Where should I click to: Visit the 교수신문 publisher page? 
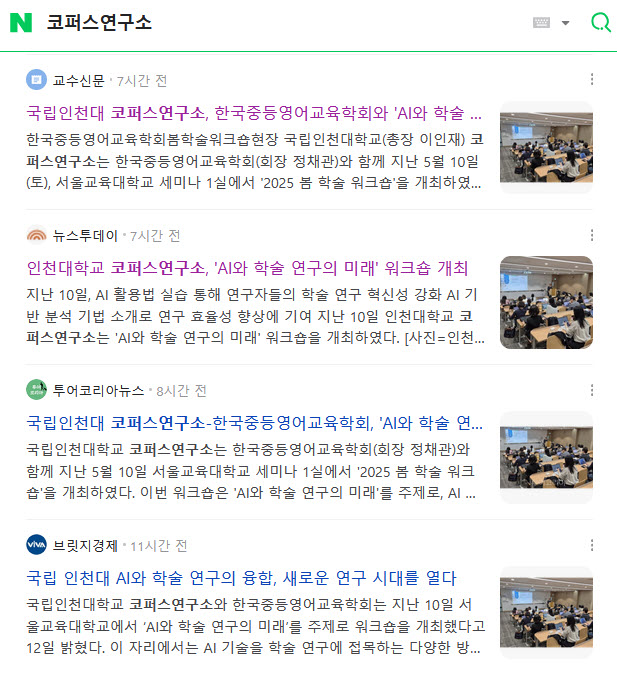[x=80, y=80]
